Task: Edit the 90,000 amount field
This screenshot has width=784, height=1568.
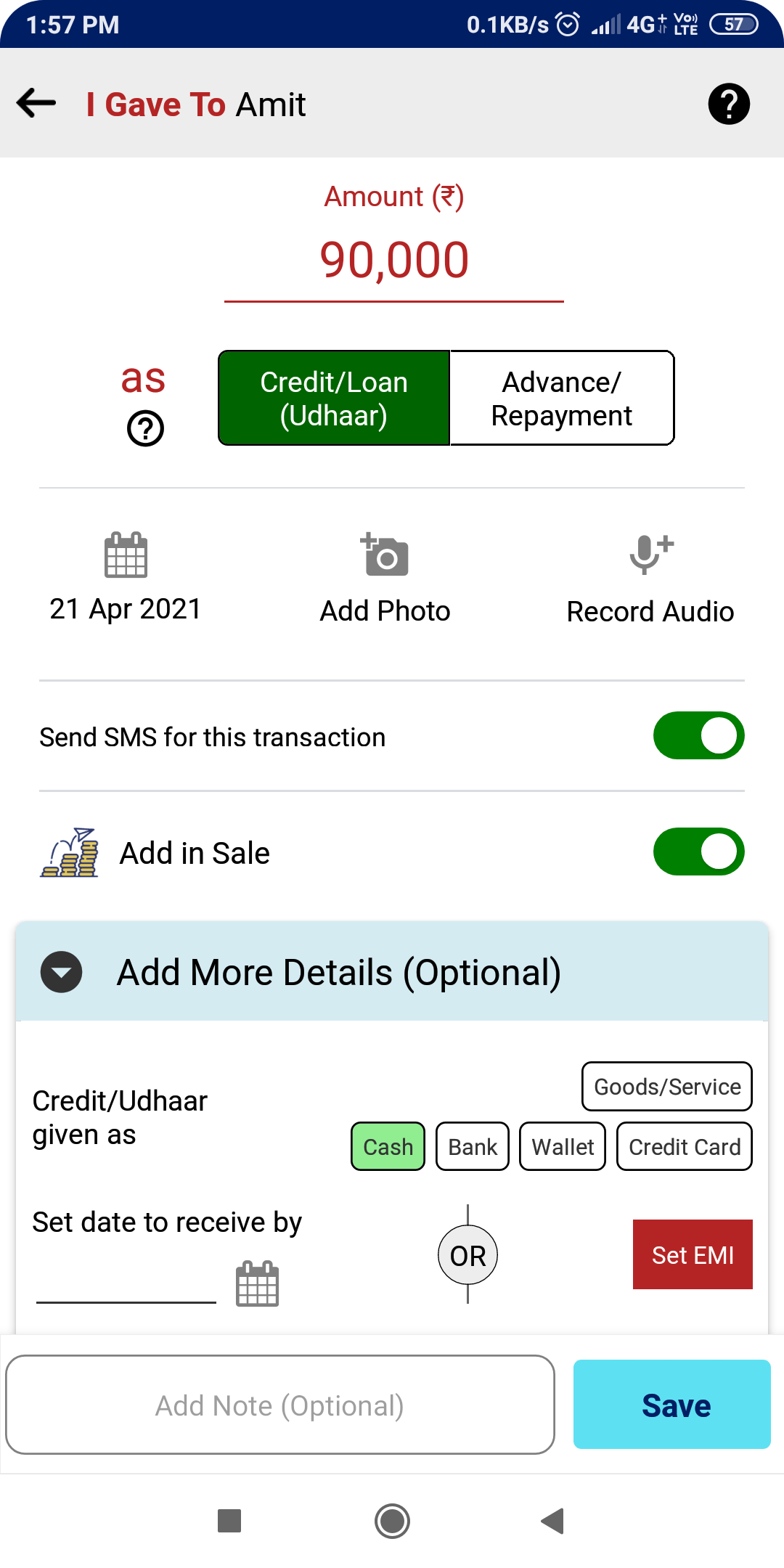Action: [x=394, y=261]
